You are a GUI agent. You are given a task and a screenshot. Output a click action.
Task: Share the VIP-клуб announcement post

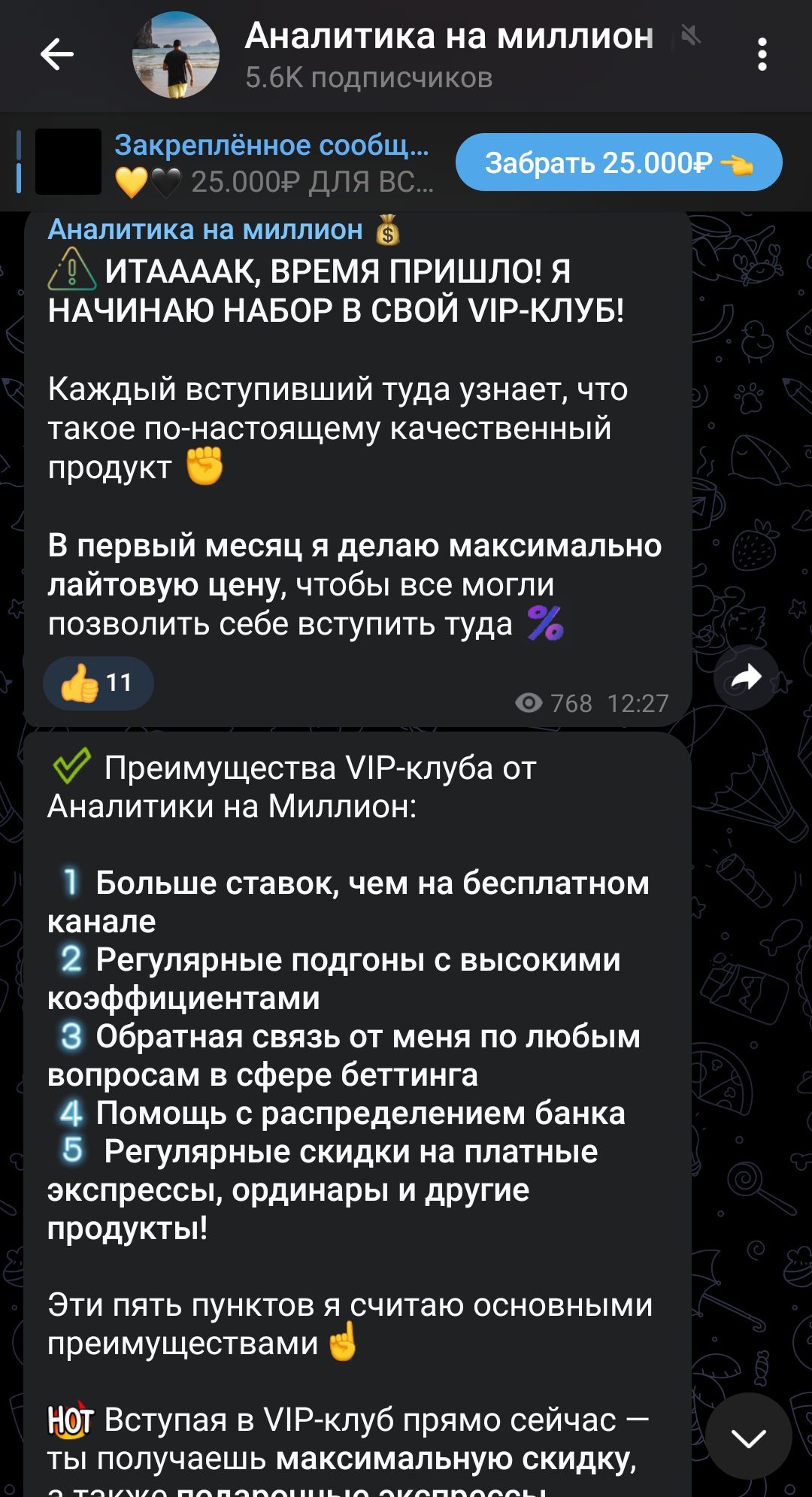[746, 677]
